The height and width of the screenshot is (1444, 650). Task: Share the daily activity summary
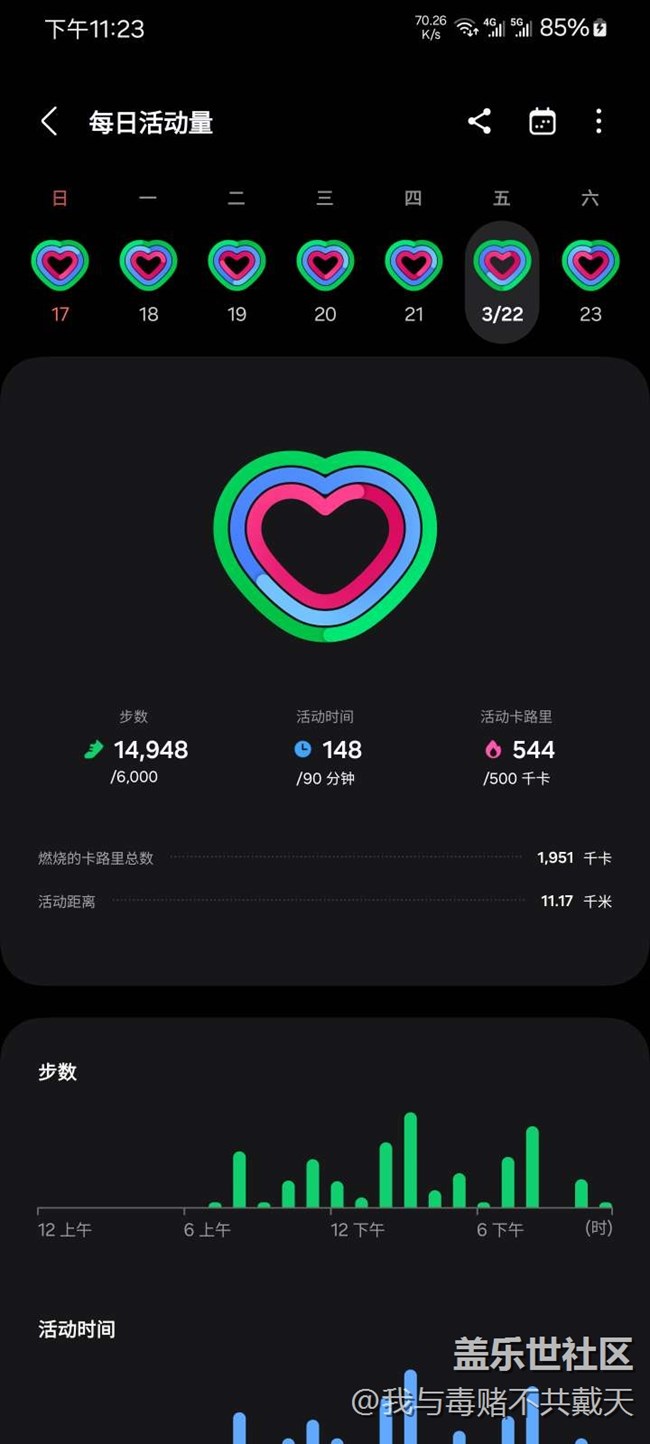[x=479, y=122]
